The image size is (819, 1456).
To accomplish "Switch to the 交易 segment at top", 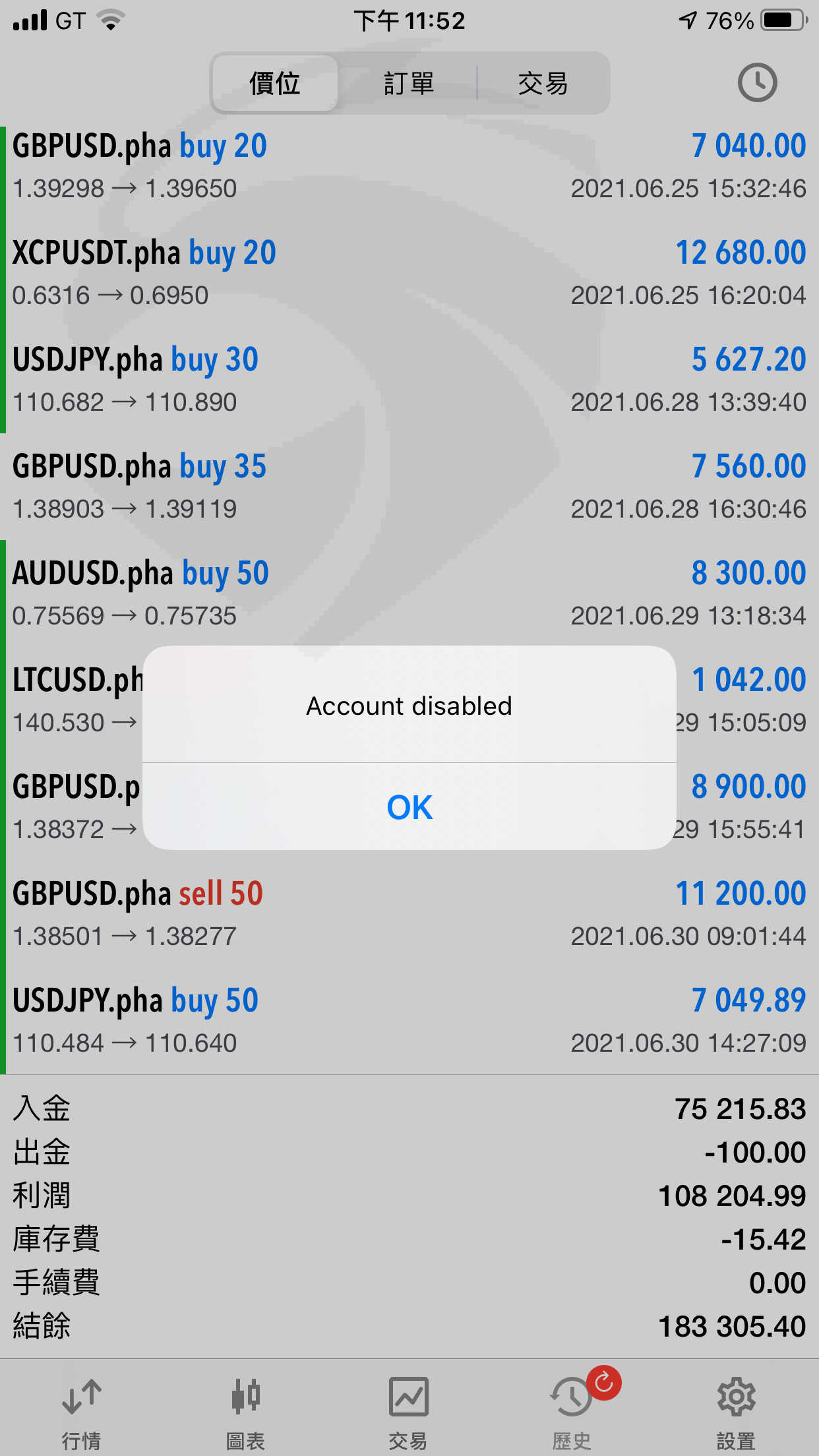I will click(543, 83).
